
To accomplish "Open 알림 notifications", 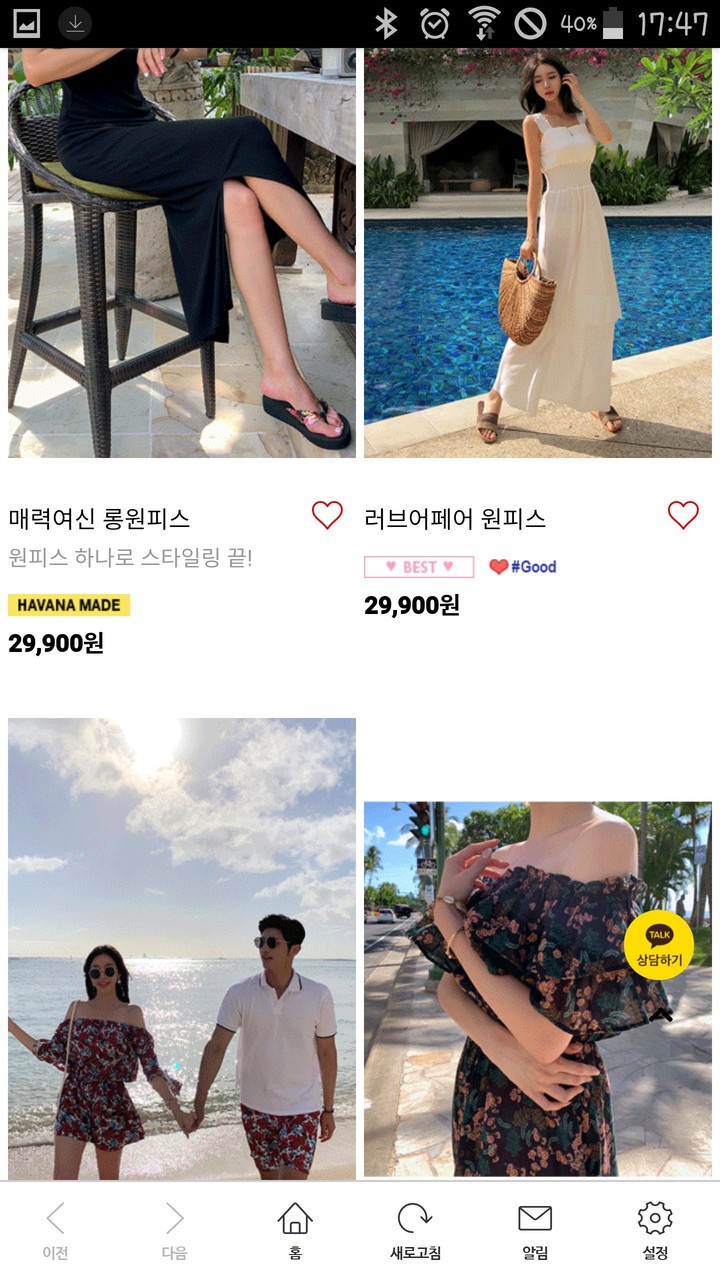I will click(535, 1230).
